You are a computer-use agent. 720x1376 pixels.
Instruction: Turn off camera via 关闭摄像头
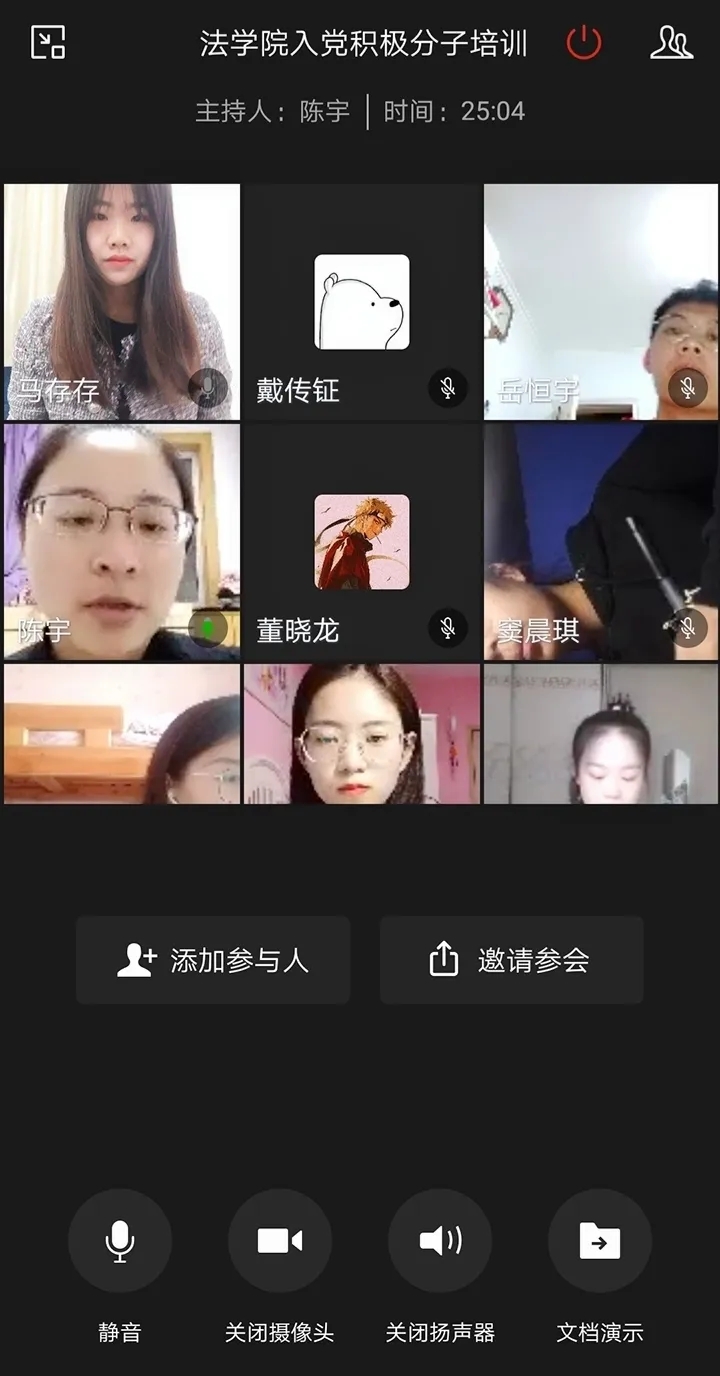click(280, 1241)
